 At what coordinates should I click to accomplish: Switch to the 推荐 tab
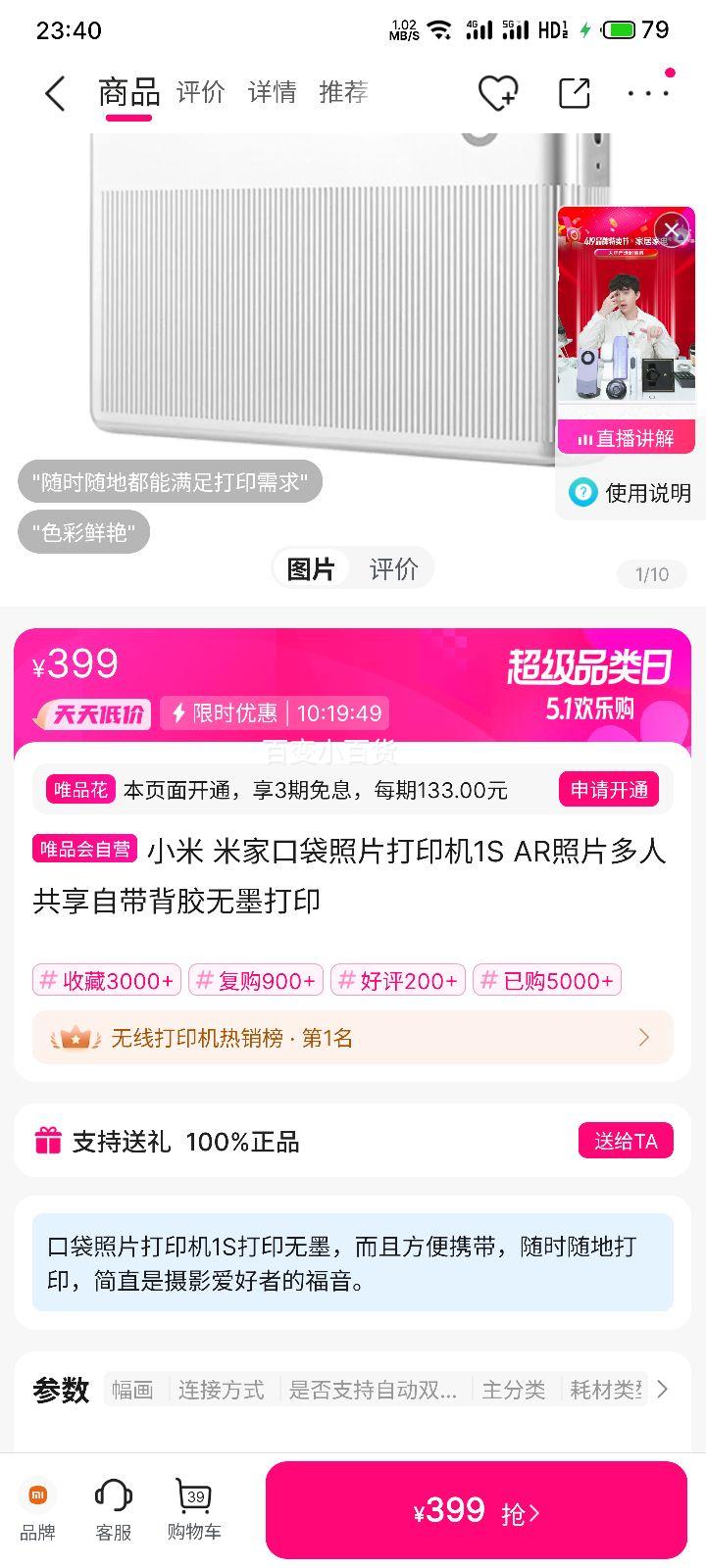[343, 93]
